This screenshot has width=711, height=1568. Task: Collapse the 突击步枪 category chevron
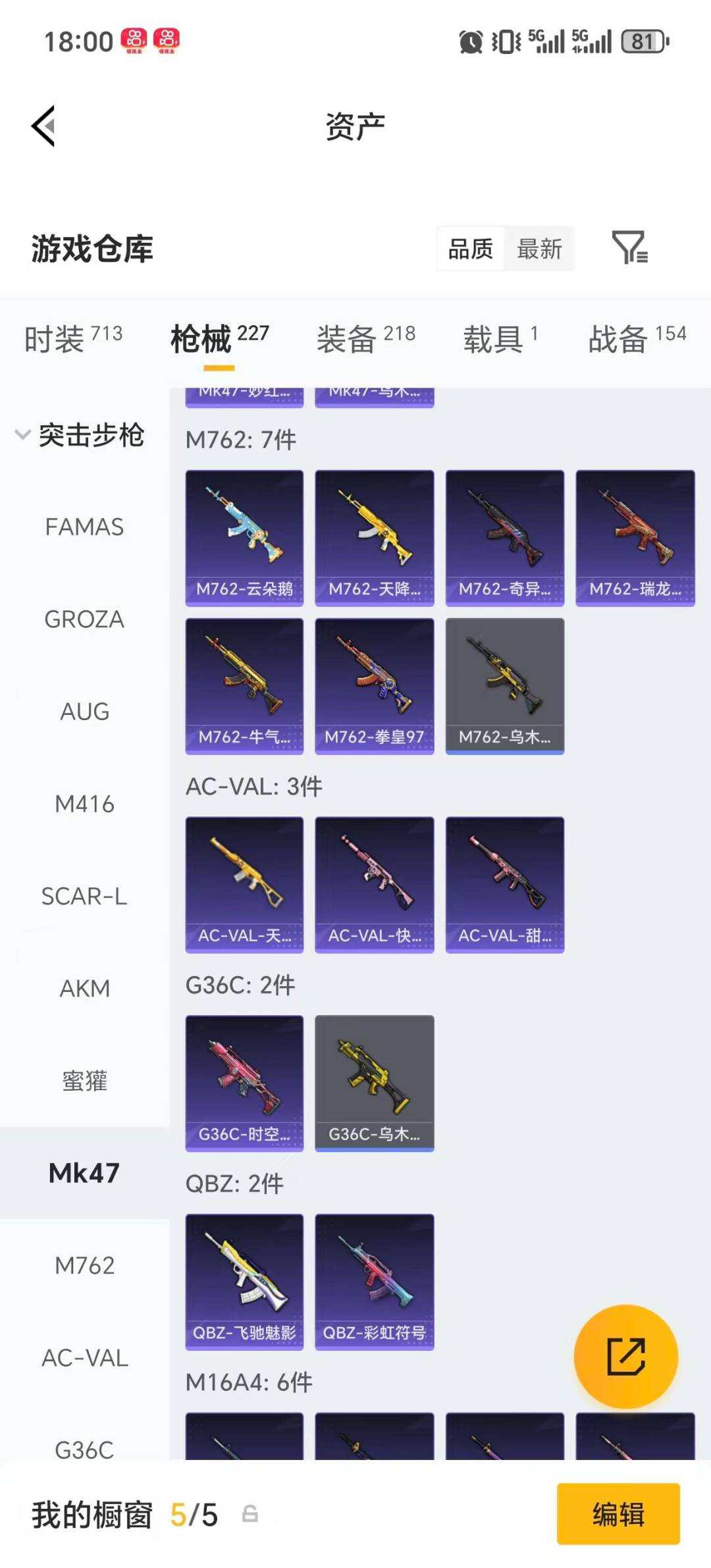point(22,432)
